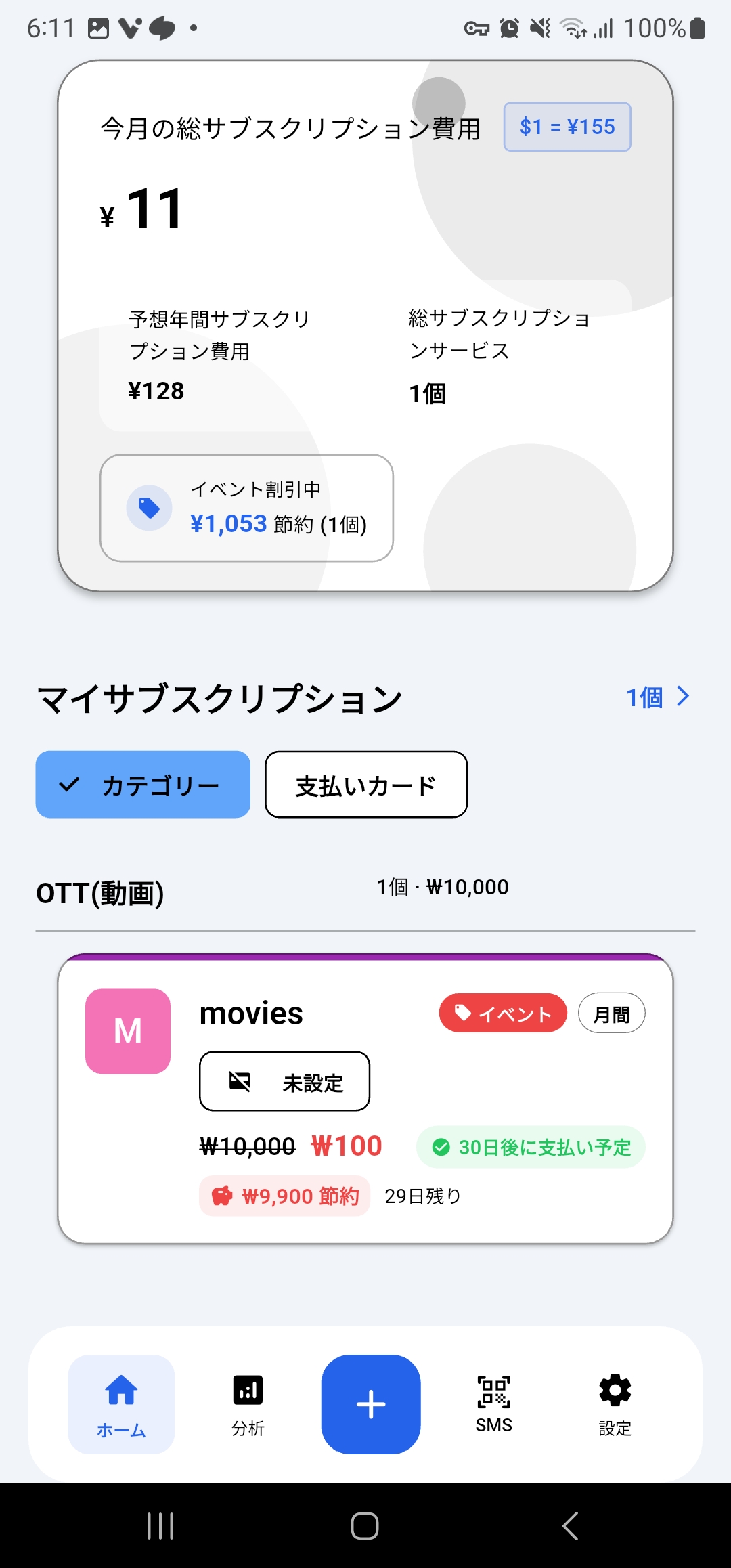Go to the ホーム tab
The image size is (731, 1568).
(121, 1404)
